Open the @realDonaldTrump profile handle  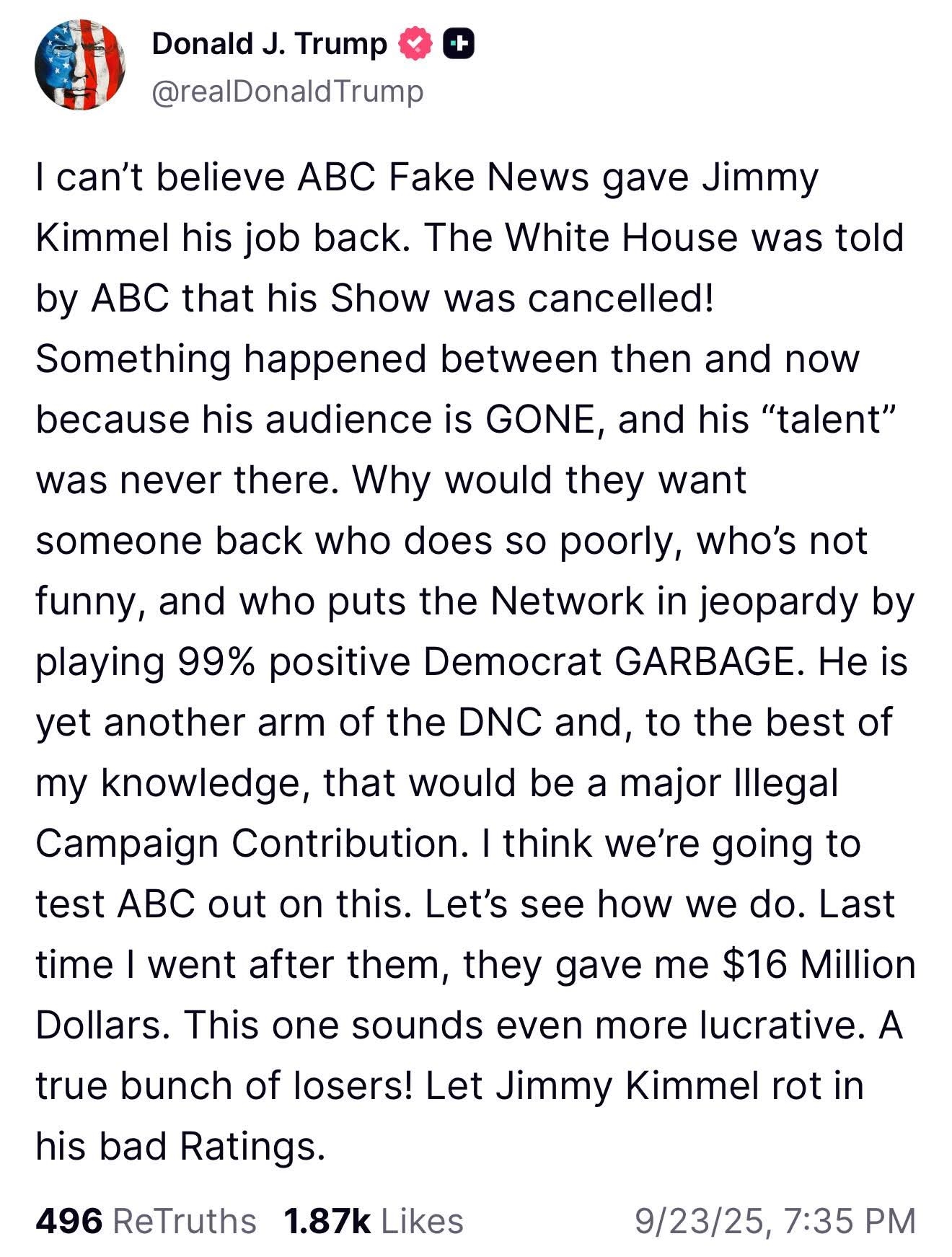point(287,92)
